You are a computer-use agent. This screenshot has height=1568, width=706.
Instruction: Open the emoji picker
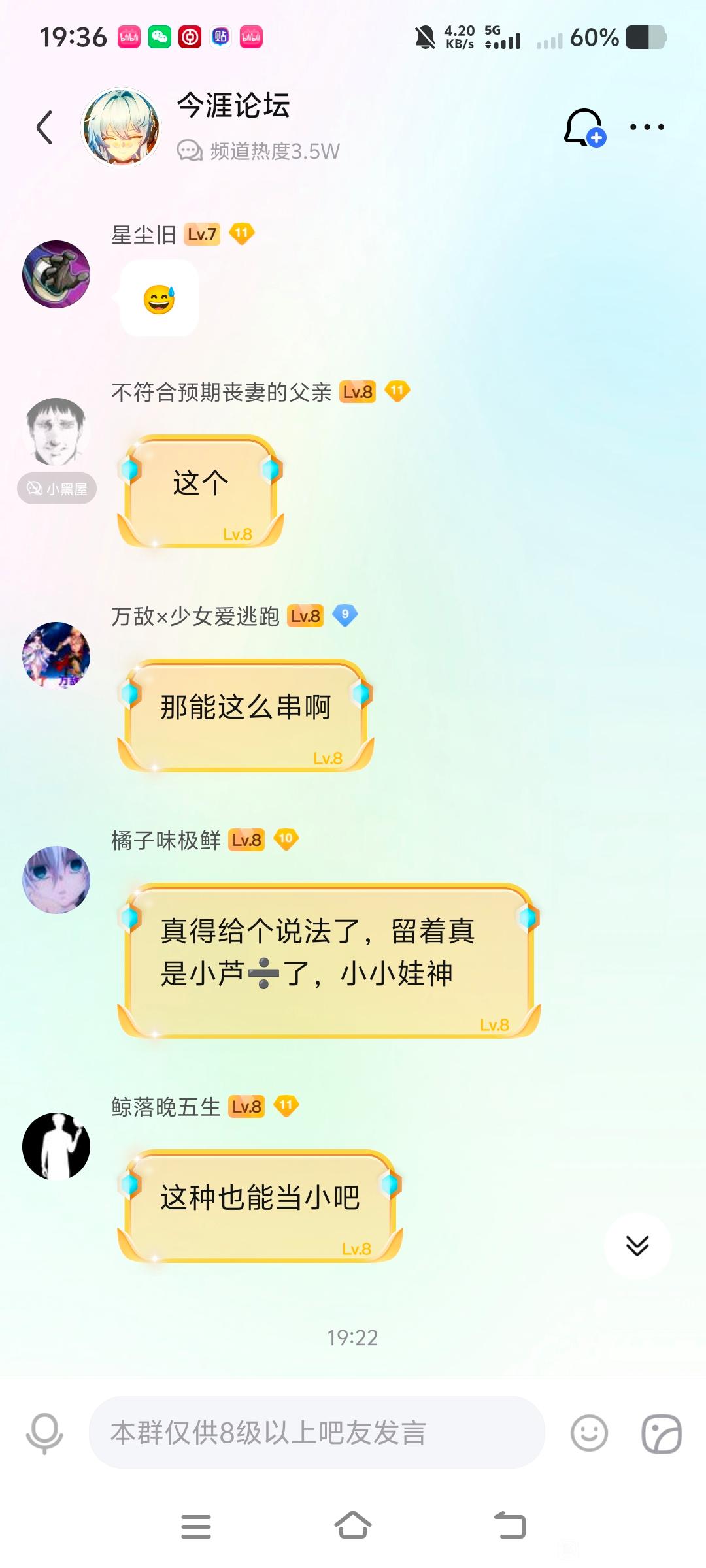click(x=589, y=1433)
